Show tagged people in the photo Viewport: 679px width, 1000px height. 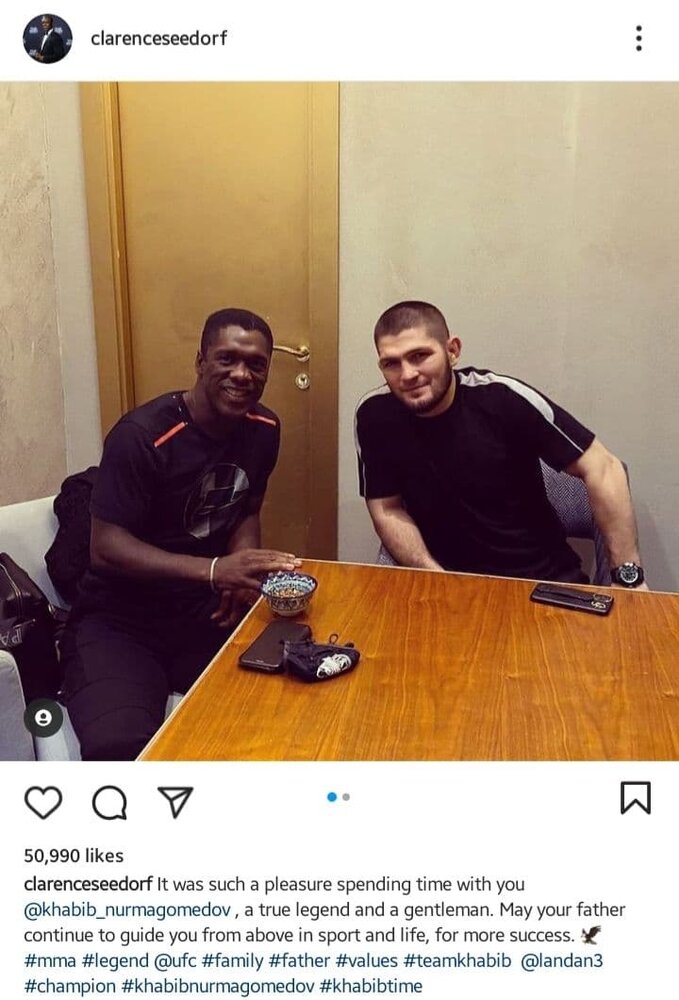(43, 718)
